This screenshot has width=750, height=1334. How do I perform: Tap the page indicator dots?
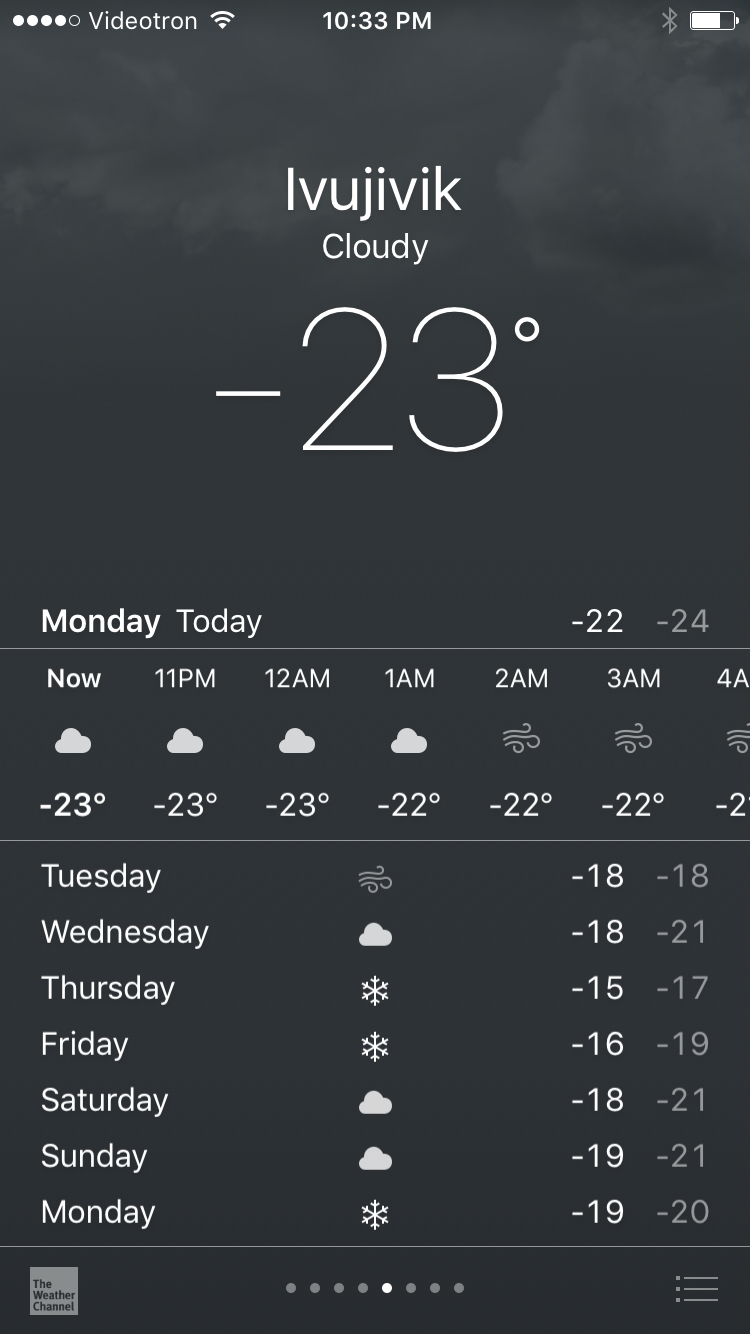[375, 1288]
